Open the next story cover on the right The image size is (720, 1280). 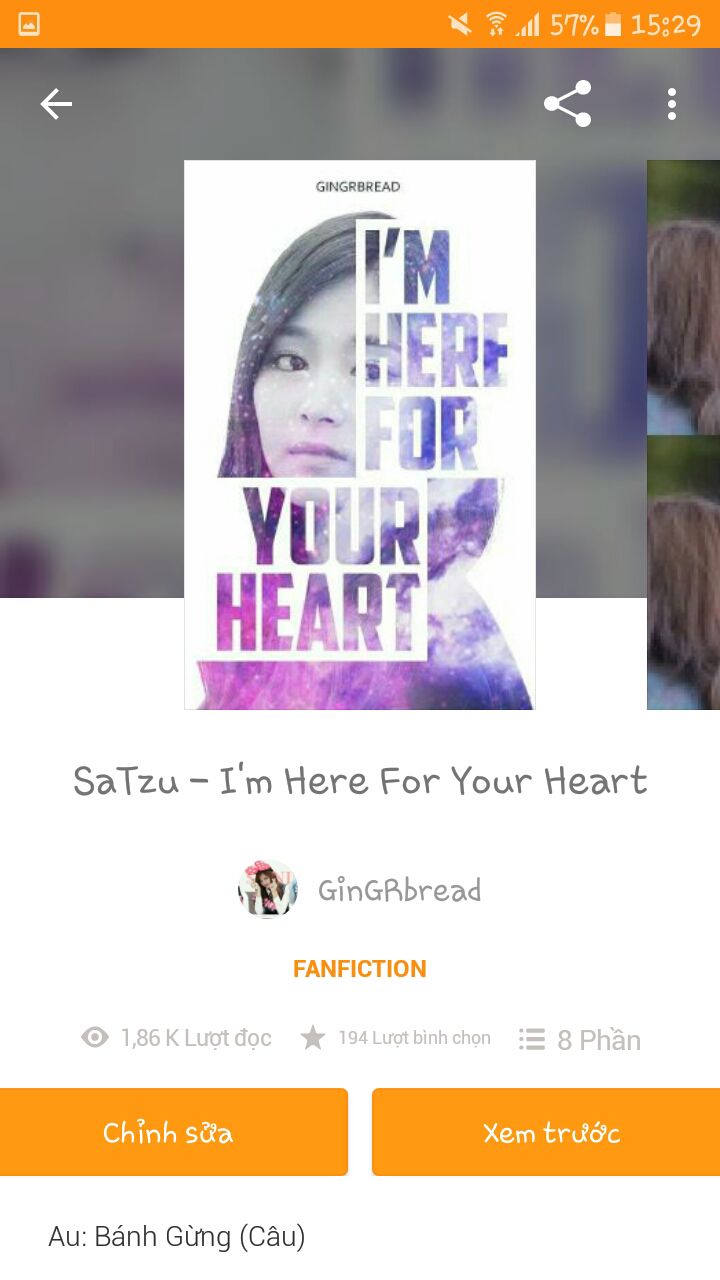pyautogui.click(x=685, y=435)
